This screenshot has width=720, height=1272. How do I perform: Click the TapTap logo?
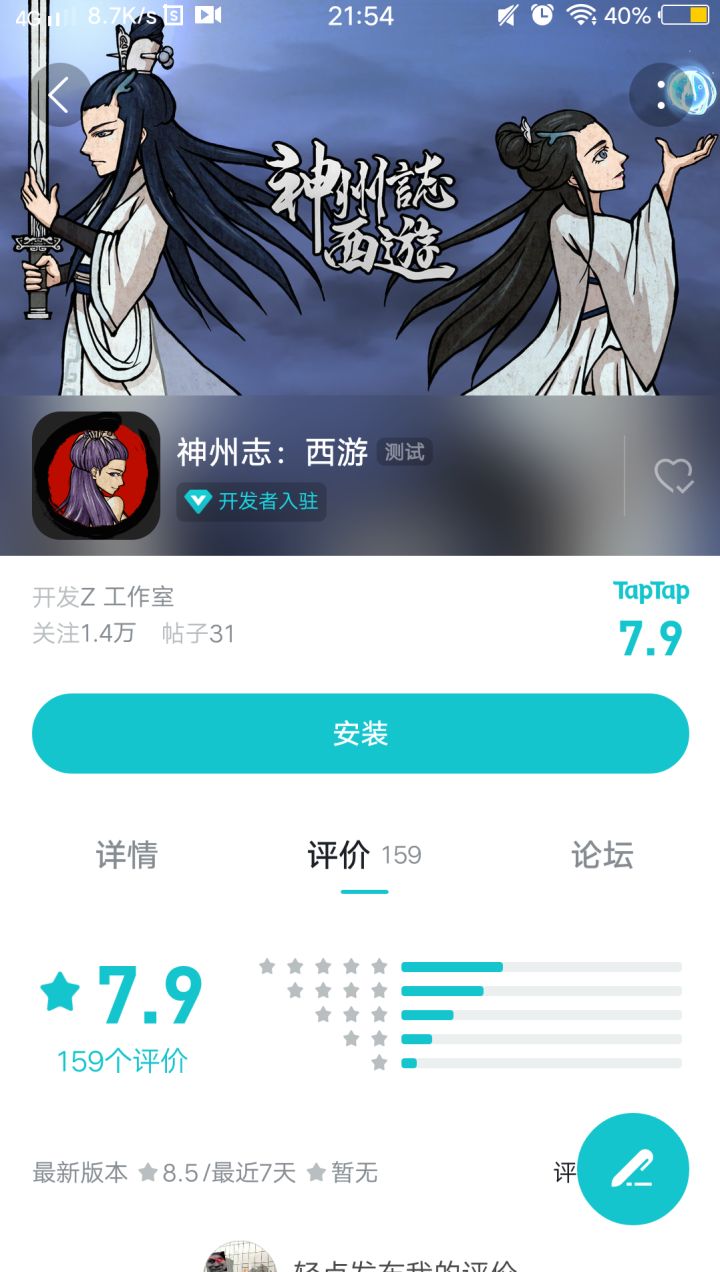(651, 591)
